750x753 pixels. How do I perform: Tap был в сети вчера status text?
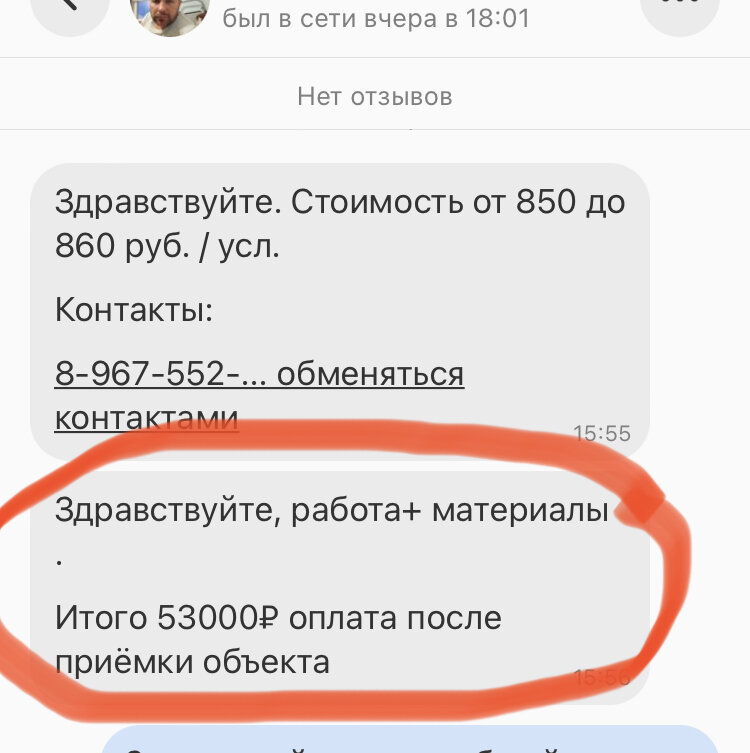pyautogui.click(x=374, y=17)
